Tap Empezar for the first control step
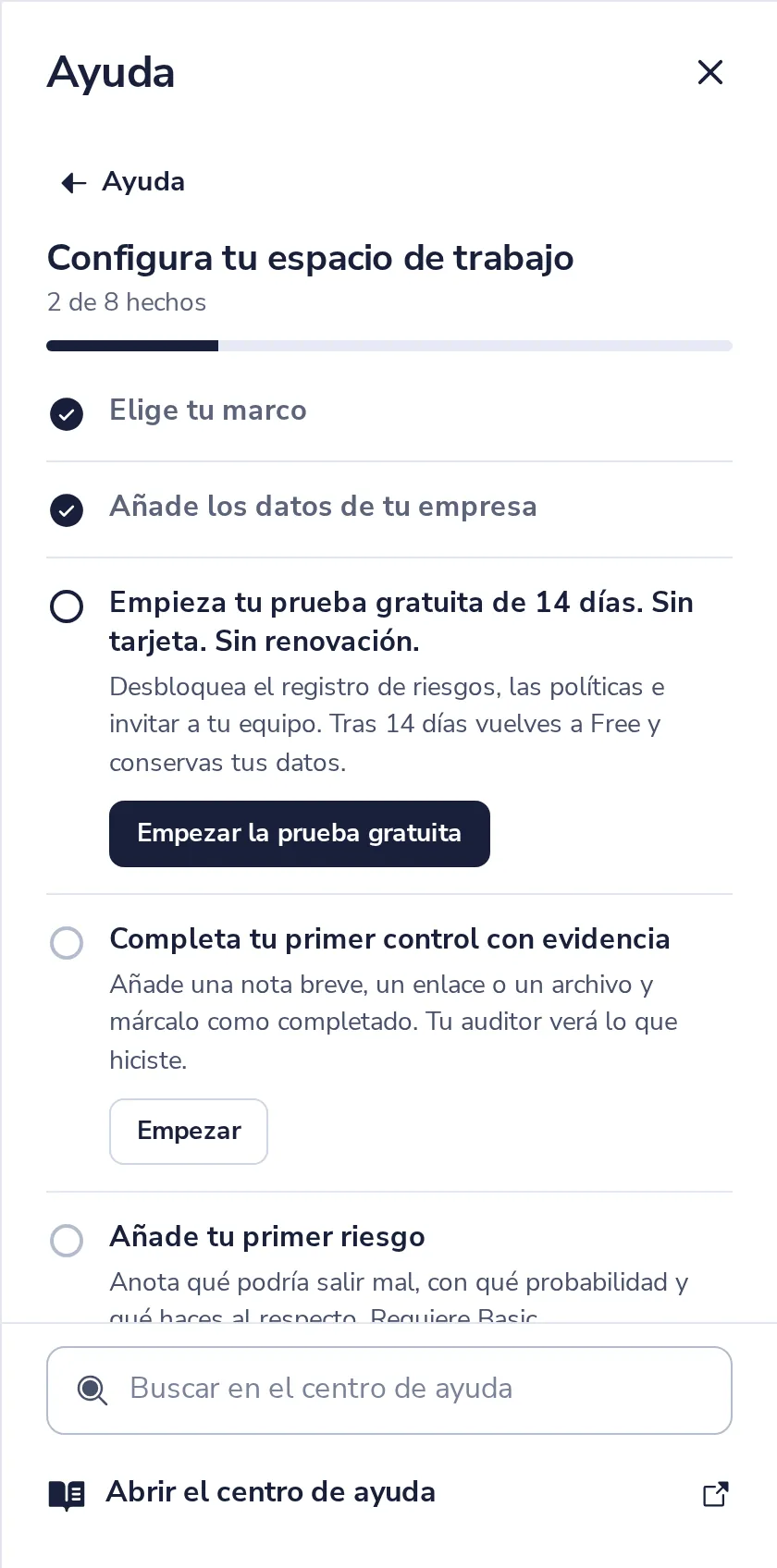Image resolution: width=777 pixels, height=1568 pixels. pyautogui.click(x=189, y=1132)
